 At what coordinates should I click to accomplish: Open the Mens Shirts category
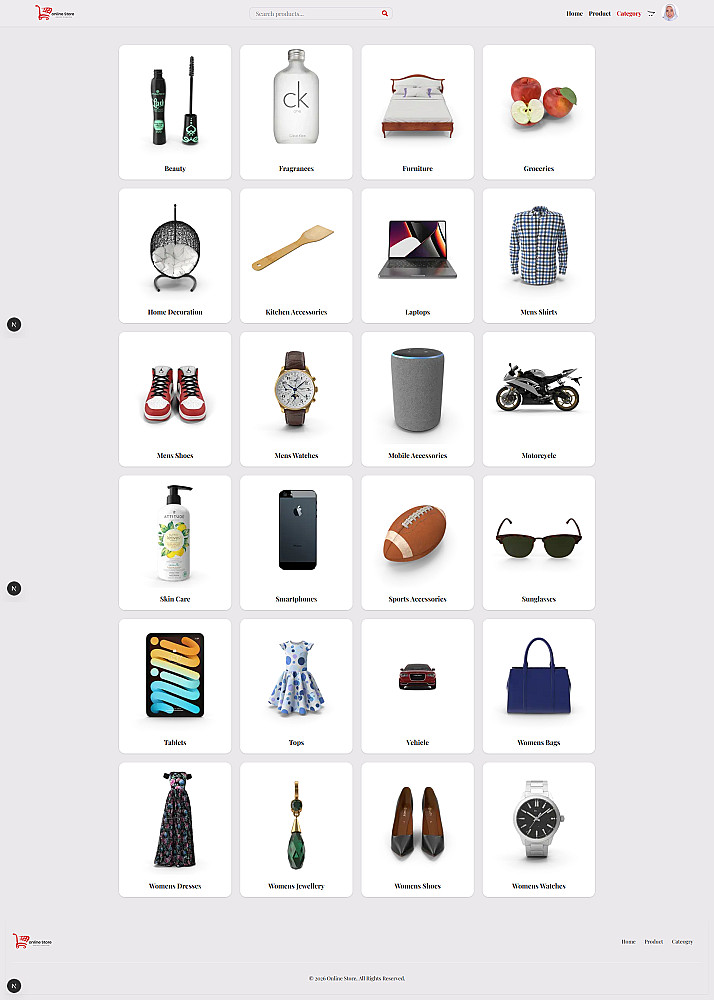538,255
